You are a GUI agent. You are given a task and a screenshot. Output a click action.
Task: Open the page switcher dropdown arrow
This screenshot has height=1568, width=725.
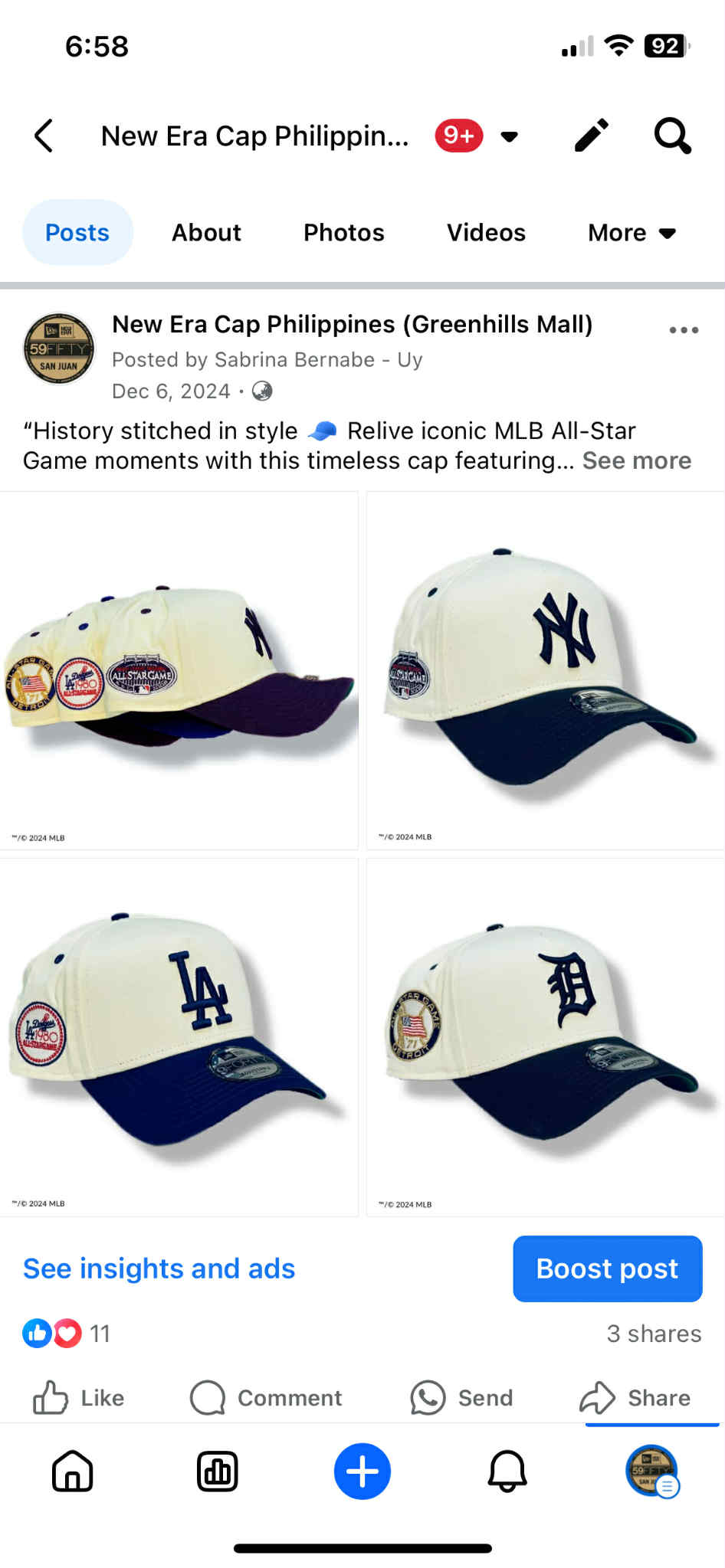click(x=509, y=137)
